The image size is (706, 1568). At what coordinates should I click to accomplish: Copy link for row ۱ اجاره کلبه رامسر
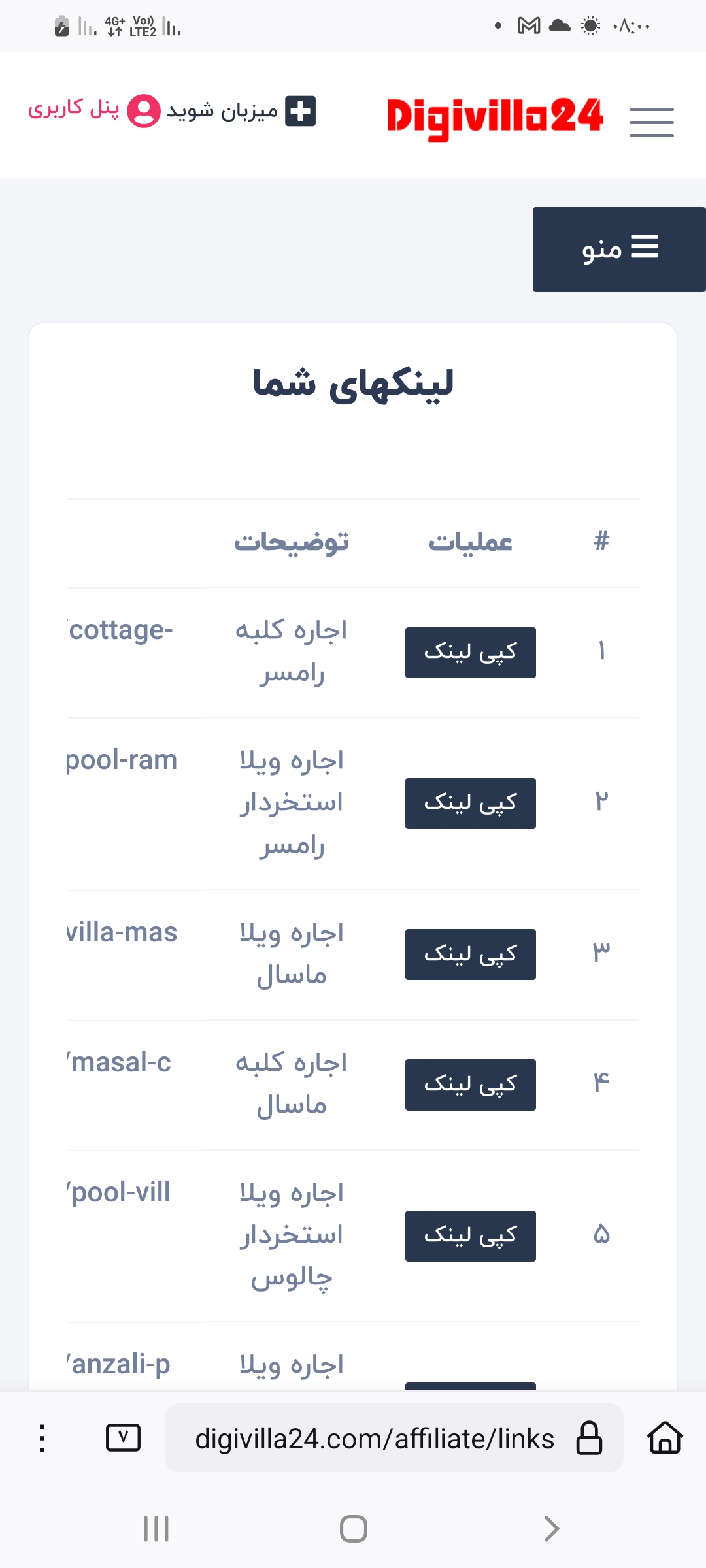(471, 653)
